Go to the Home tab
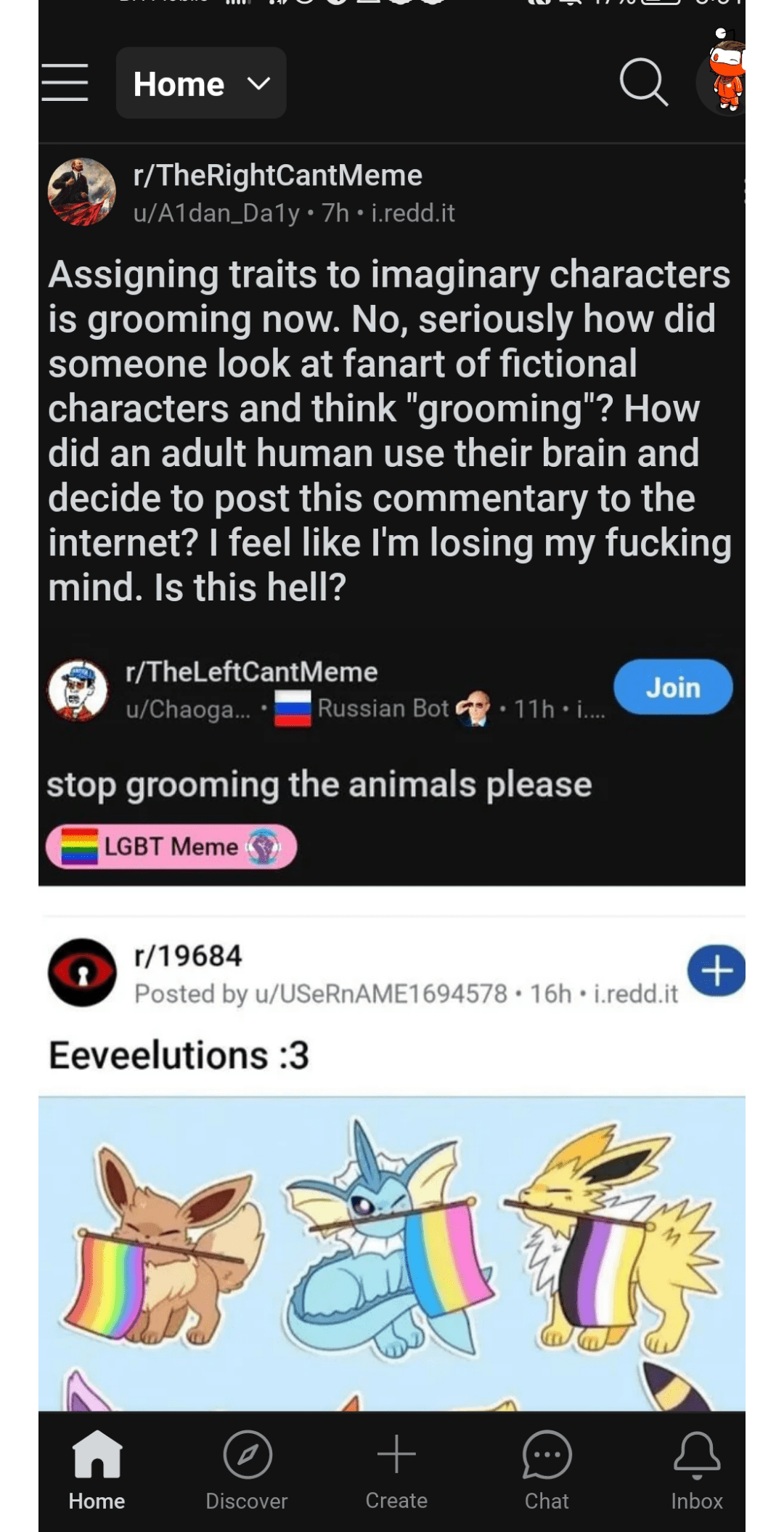This screenshot has width=784, height=1532. pos(97,1471)
